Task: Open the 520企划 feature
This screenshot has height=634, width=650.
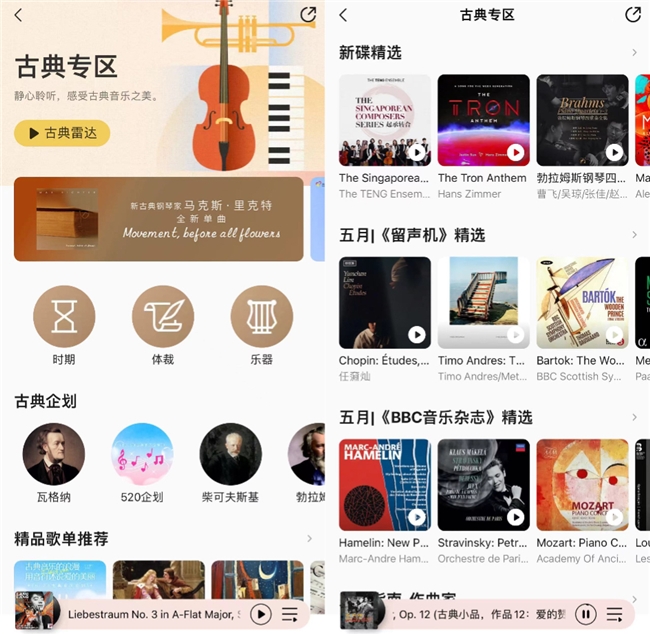Action: click(x=142, y=454)
